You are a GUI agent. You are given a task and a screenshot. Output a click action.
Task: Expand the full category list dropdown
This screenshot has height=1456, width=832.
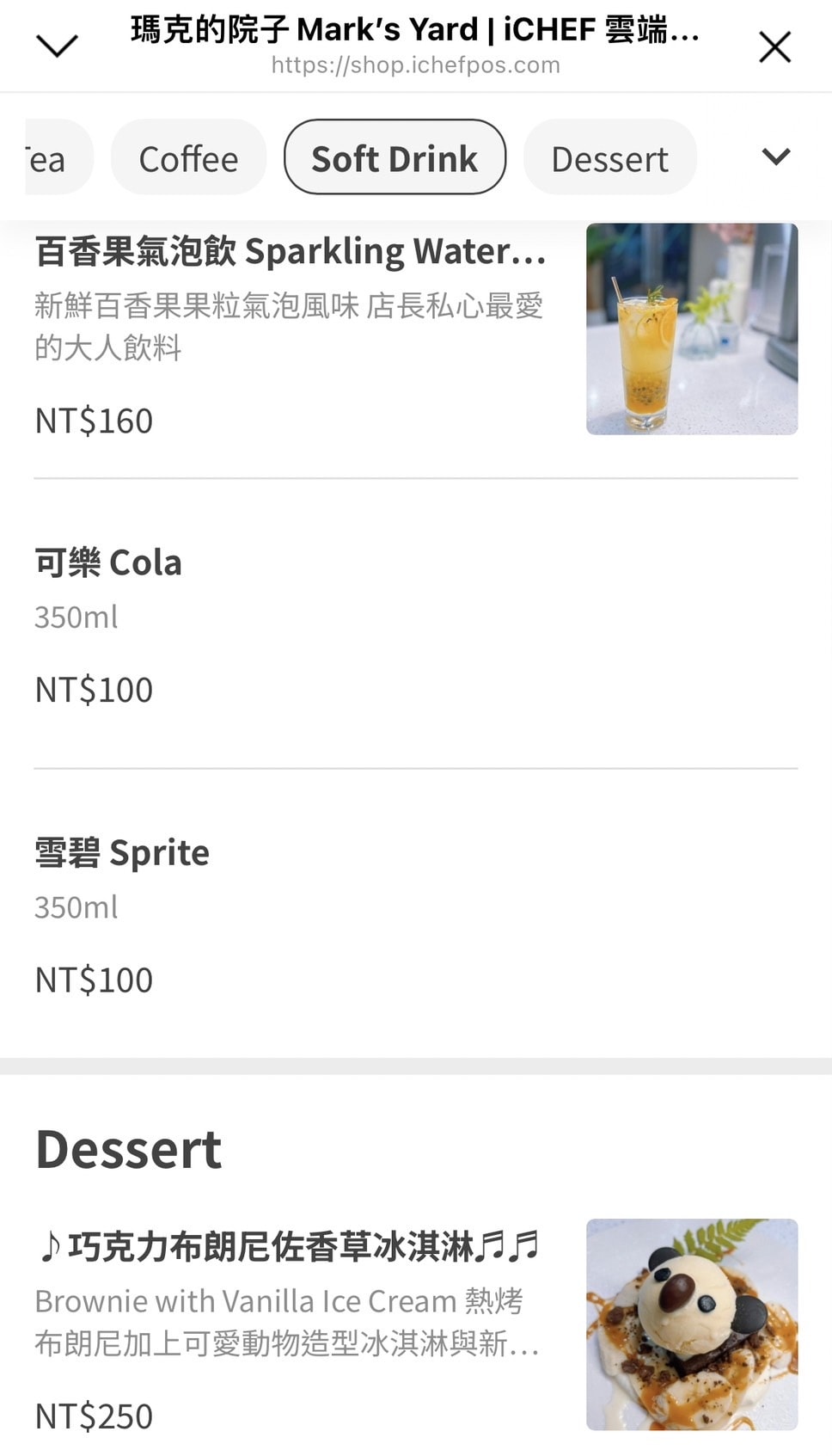[775, 157]
